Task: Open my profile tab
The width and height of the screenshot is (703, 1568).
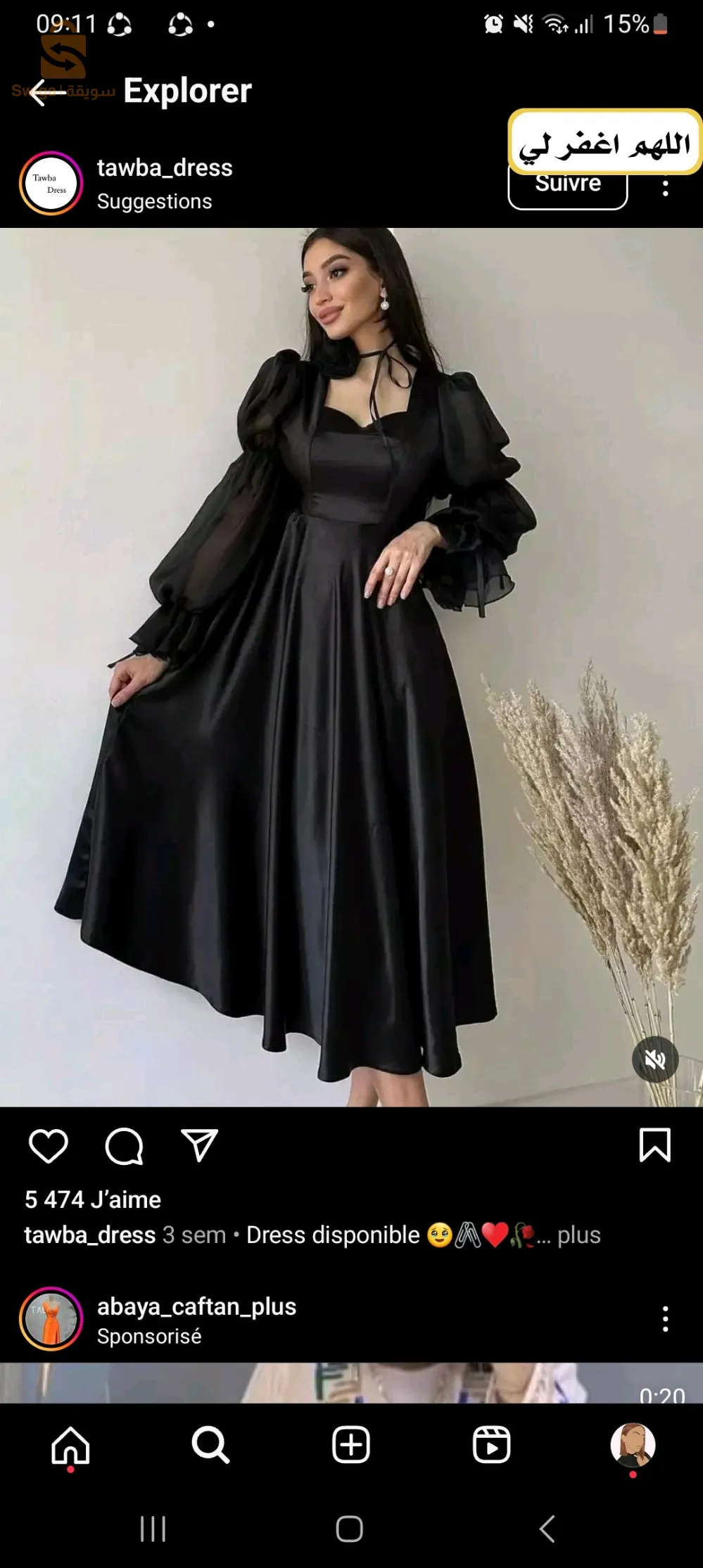Action: click(633, 1445)
